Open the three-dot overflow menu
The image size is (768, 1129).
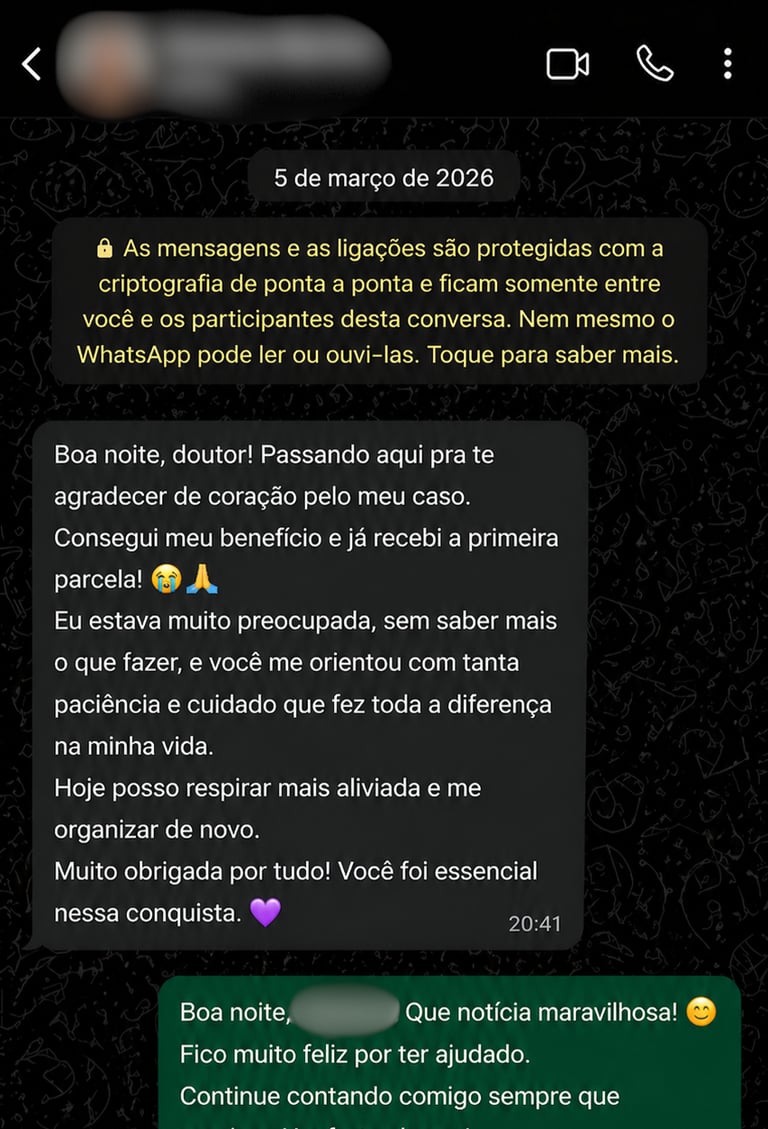(x=727, y=64)
